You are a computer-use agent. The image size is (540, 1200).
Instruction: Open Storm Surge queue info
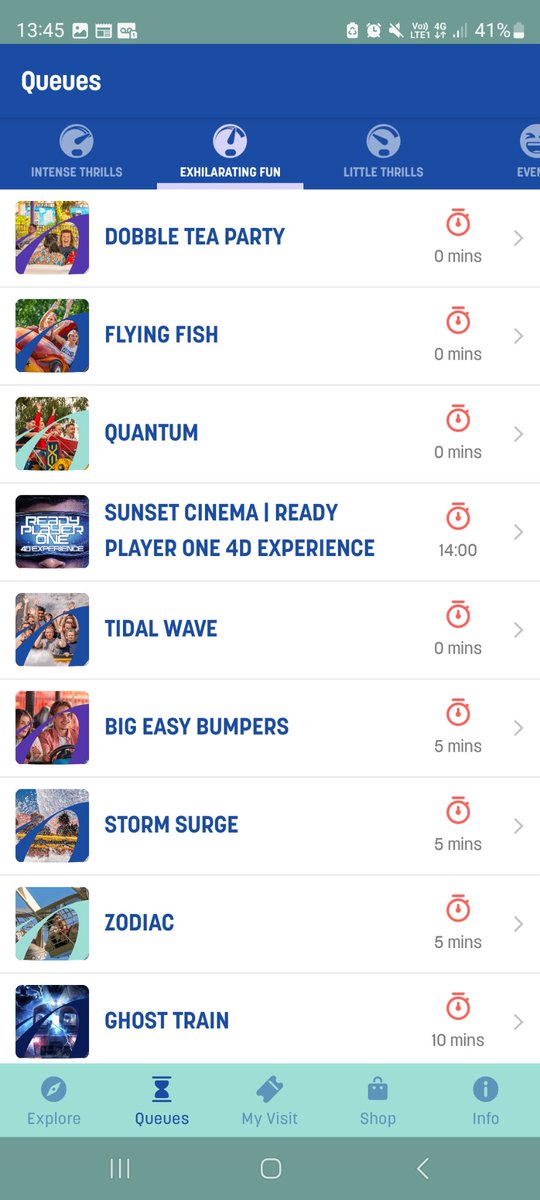click(270, 826)
